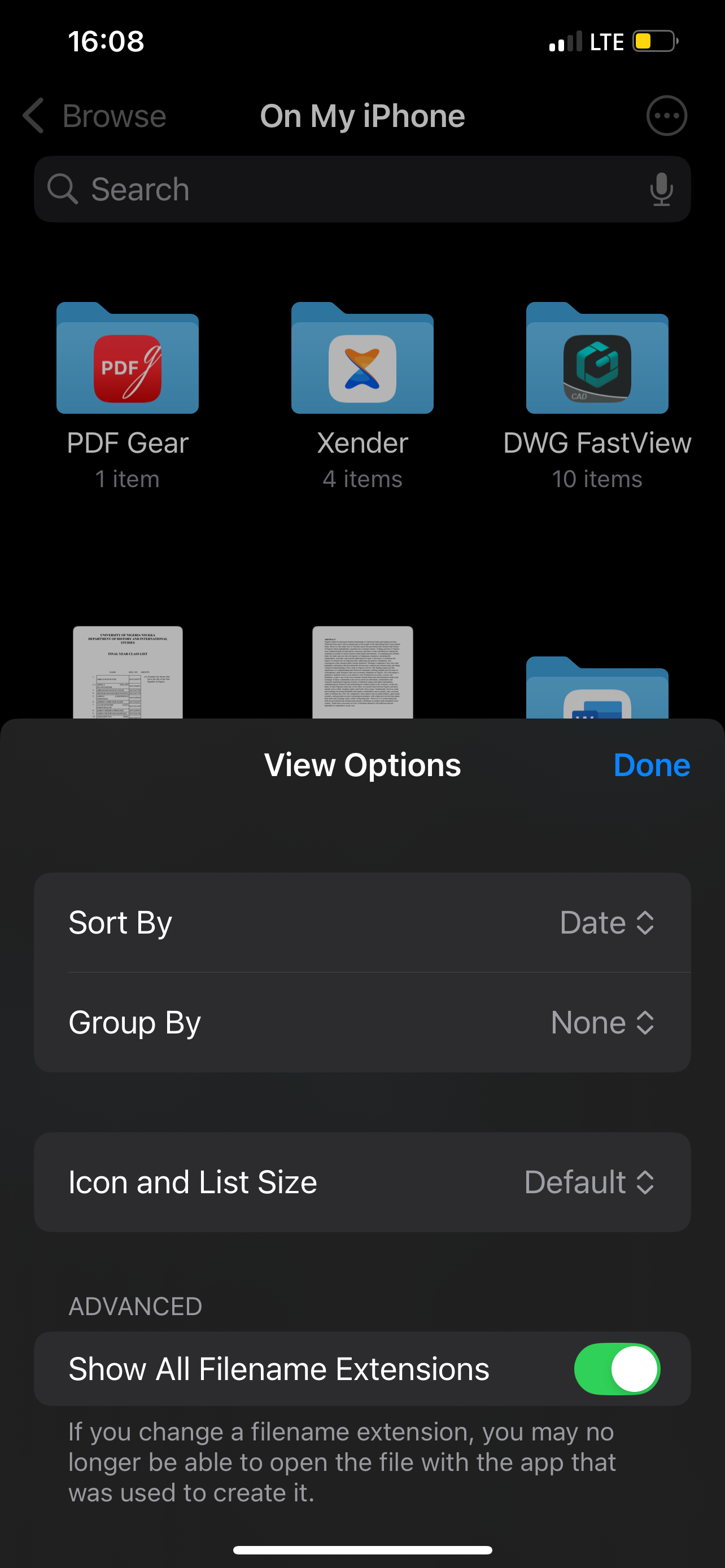Screen dimensions: 725x1568
Task: Open the DWG FastView folder
Action: tap(597, 359)
